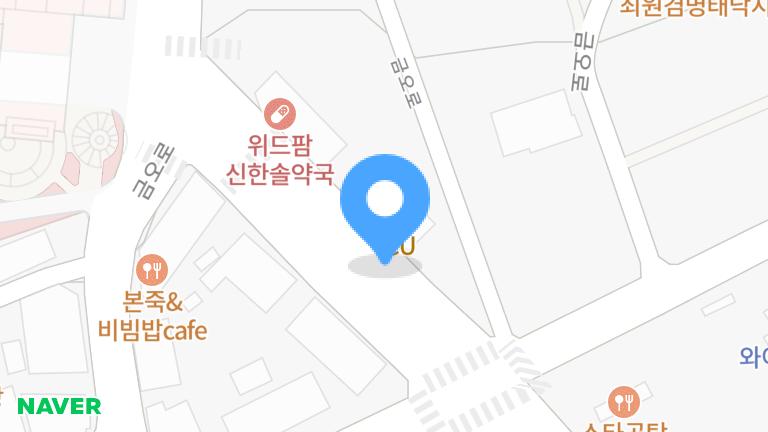Open the 위드팜 신한솔약국 pharmacy marker
This screenshot has width=768, height=432.
[x=280, y=114]
